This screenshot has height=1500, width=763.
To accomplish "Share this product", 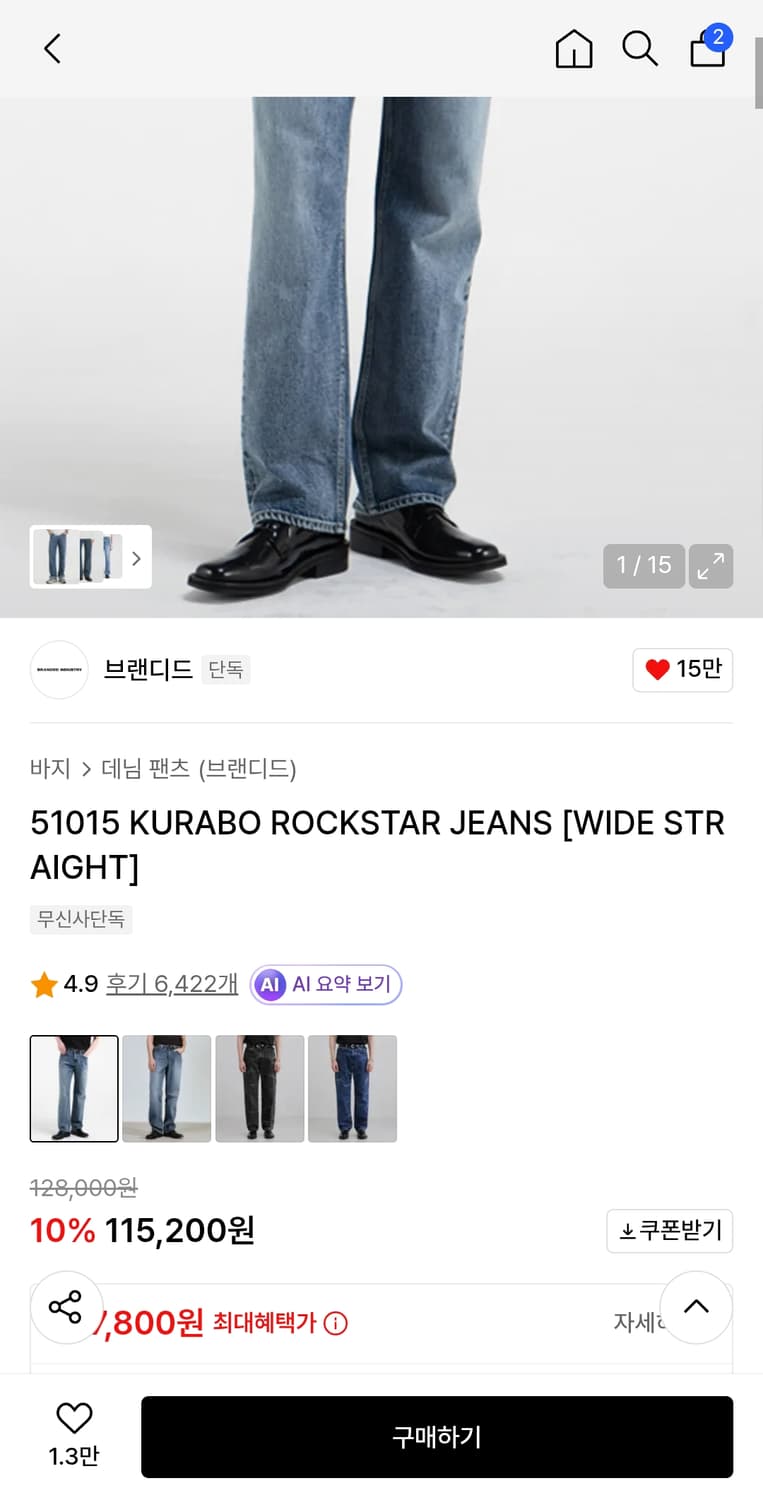I will pyautogui.click(x=66, y=1307).
